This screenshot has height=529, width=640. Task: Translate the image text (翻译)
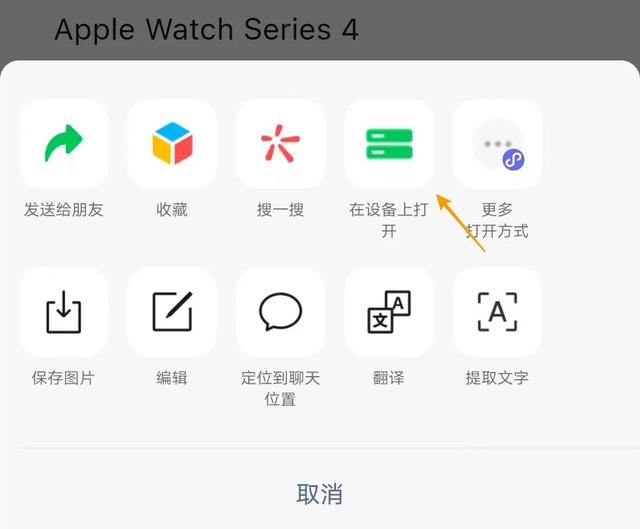pyautogui.click(x=389, y=312)
